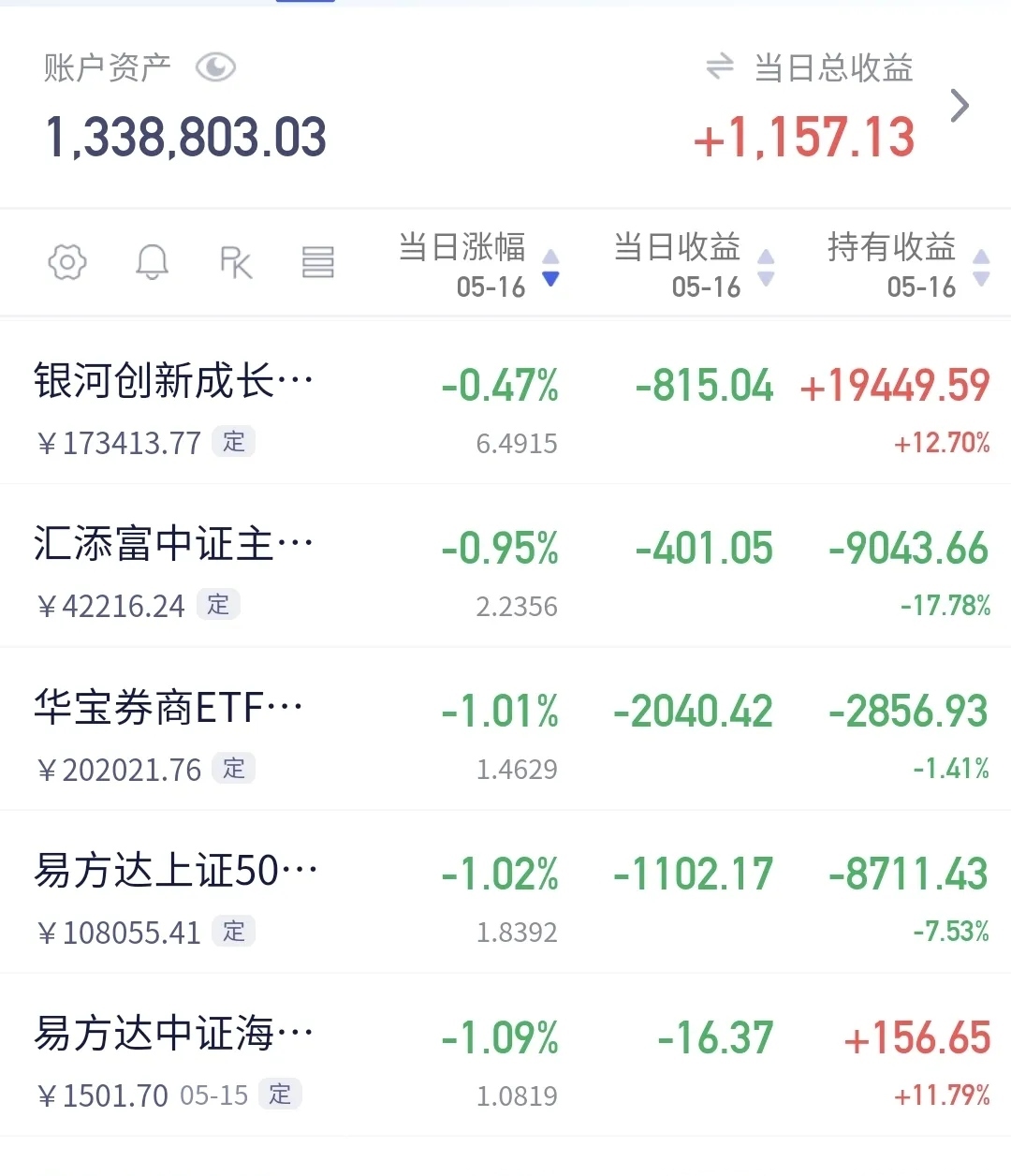Image resolution: width=1011 pixels, height=1176 pixels.
Task: Hide account assets using the eye icon
Action: (x=216, y=66)
